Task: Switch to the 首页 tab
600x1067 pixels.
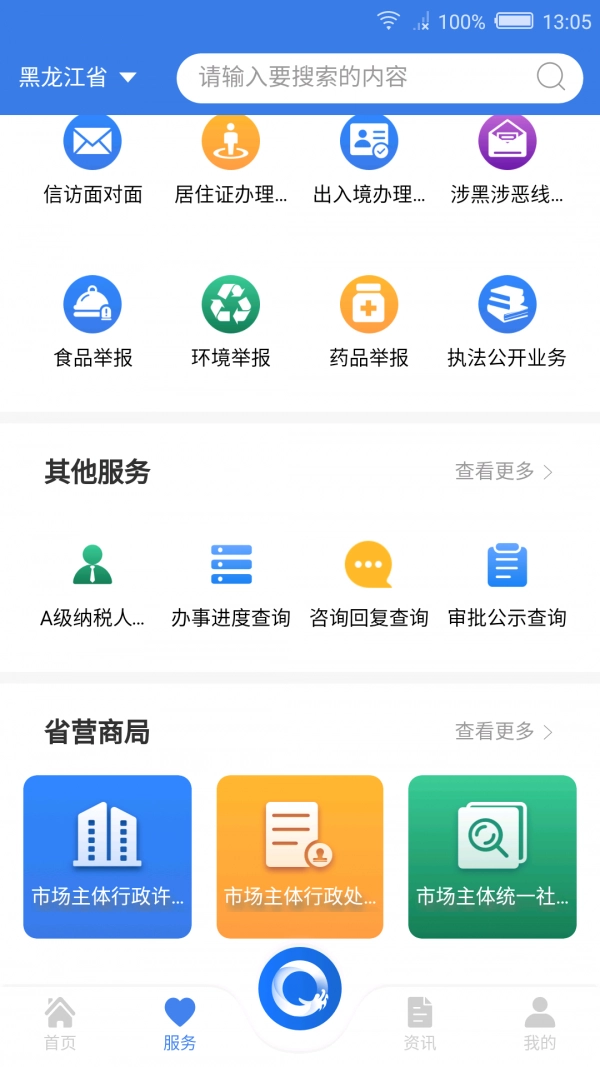Action: pyautogui.click(x=60, y=1023)
